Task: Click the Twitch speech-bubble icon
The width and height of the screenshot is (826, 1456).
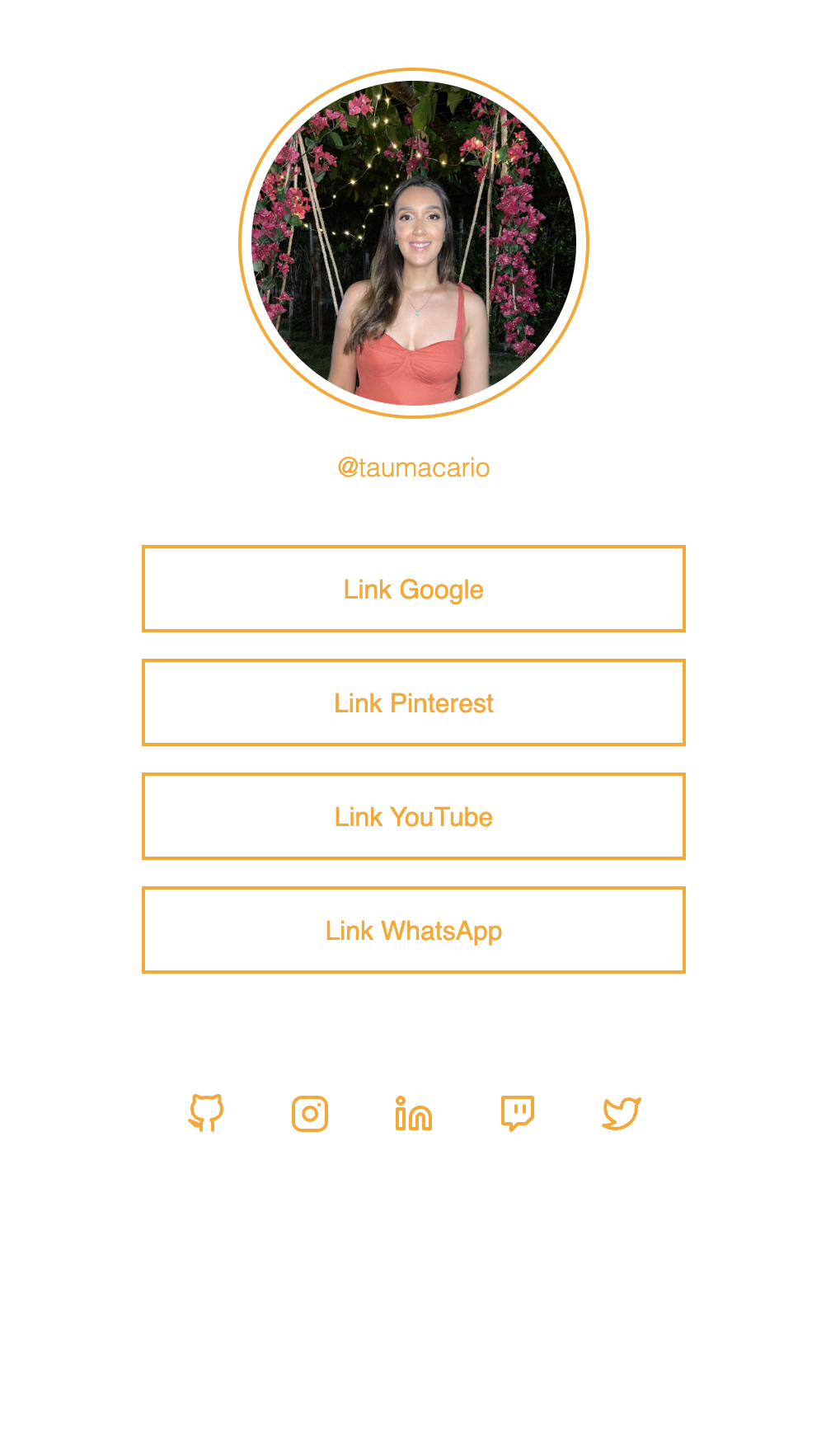Action: tap(518, 1113)
